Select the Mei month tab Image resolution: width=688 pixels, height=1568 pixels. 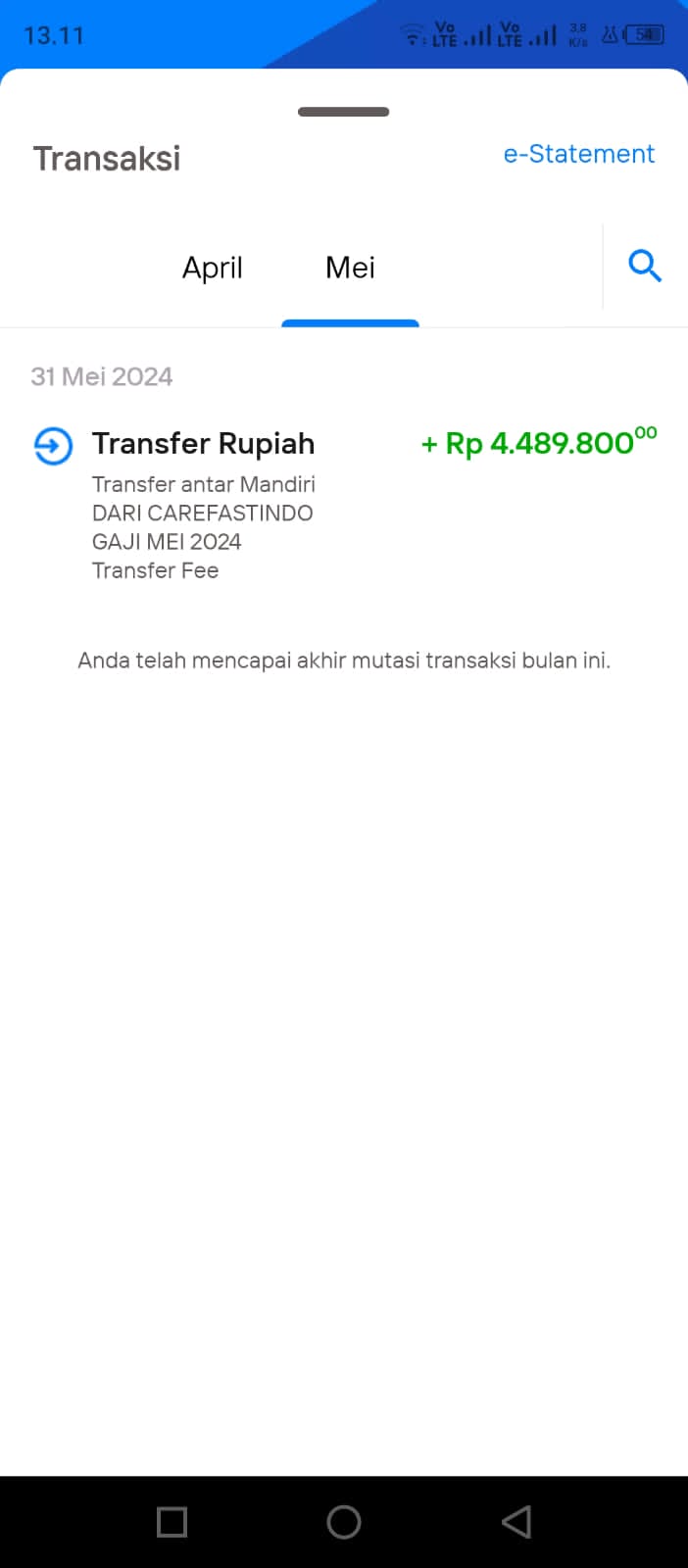[350, 268]
